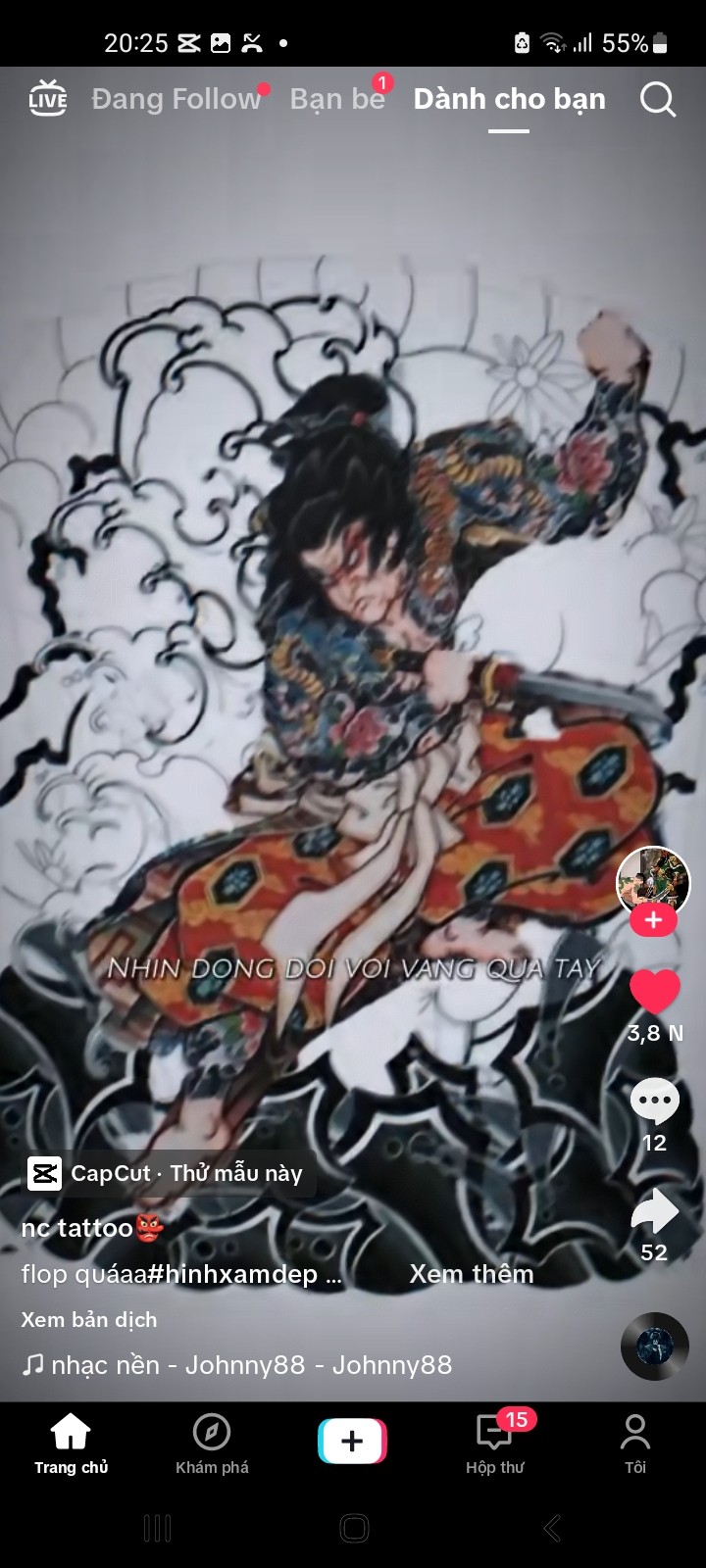Switch to the Tôi profile tab
Image resolution: width=706 pixels, height=1568 pixels.
pos(635,1445)
